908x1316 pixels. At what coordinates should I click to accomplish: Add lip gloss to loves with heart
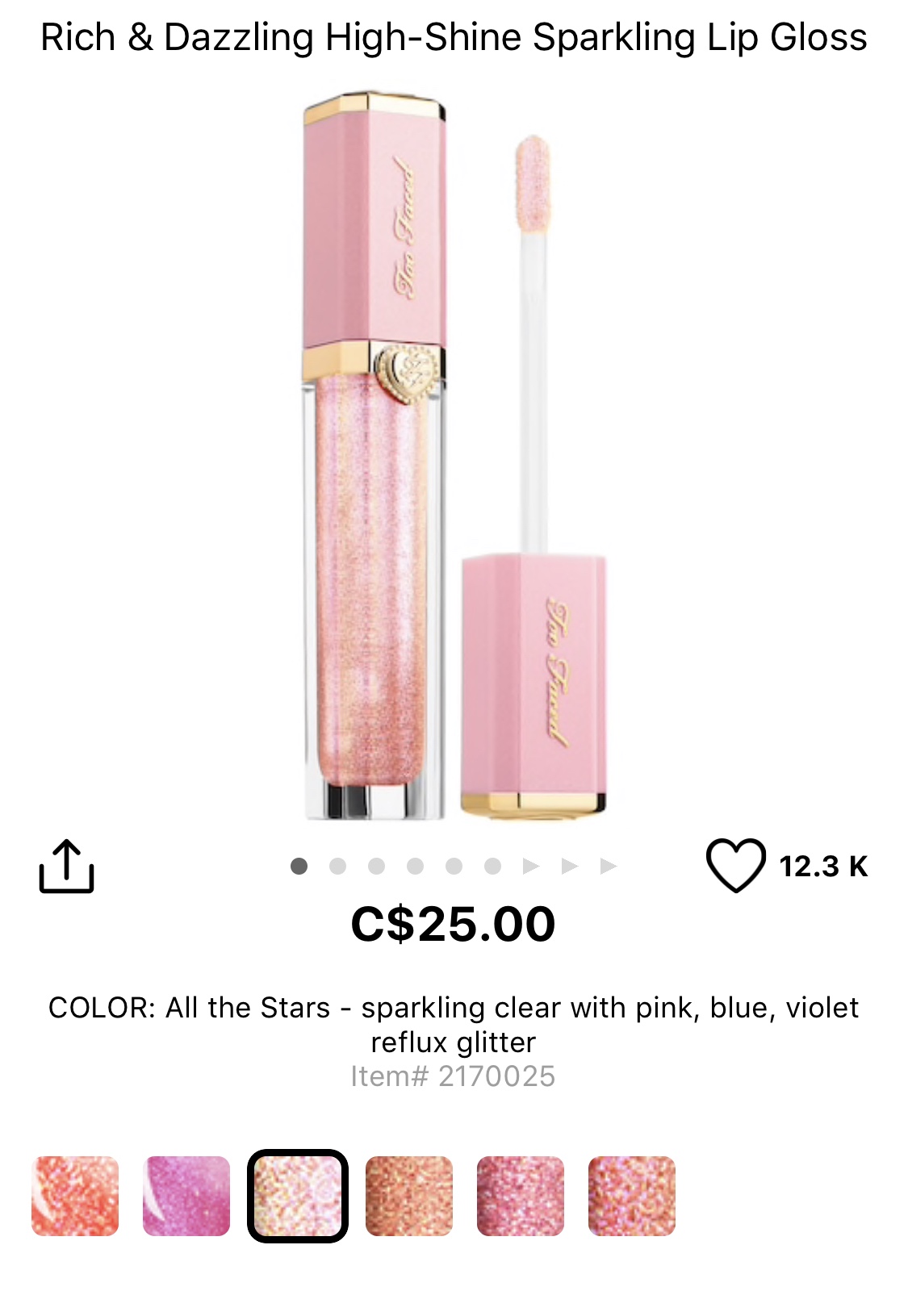click(735, 866)
